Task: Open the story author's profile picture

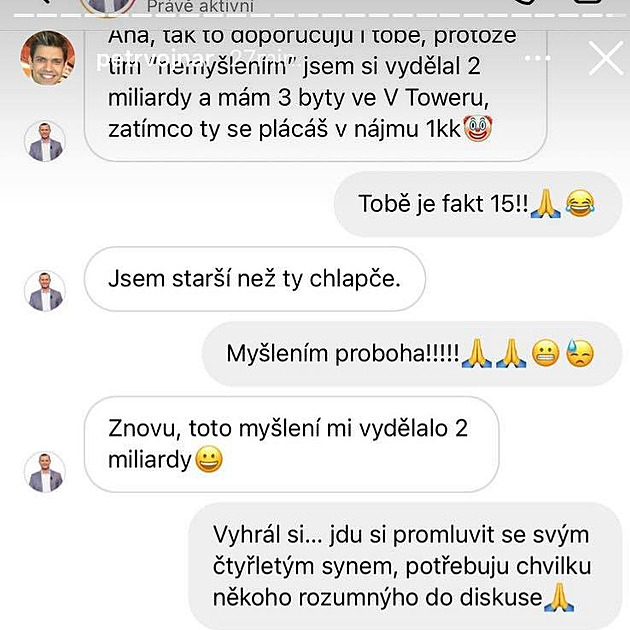Action: point(47,58)
